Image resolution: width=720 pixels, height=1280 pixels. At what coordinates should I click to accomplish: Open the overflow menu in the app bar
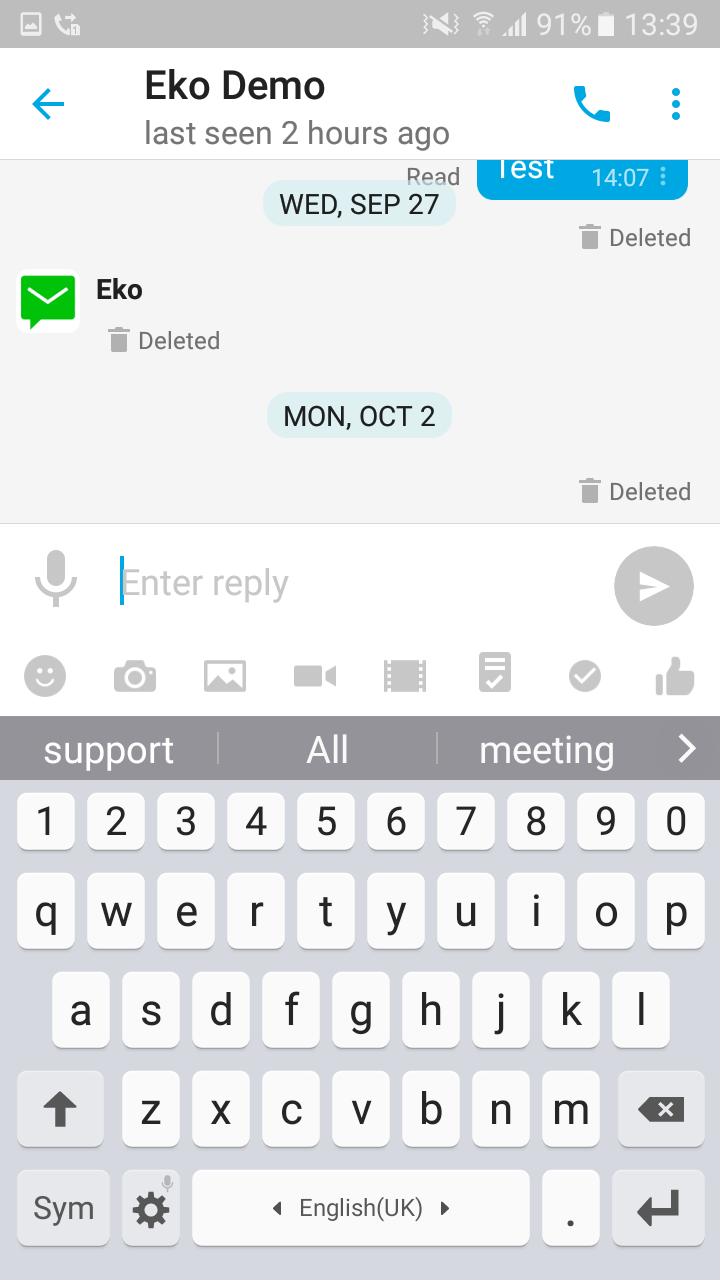point(676,104)
